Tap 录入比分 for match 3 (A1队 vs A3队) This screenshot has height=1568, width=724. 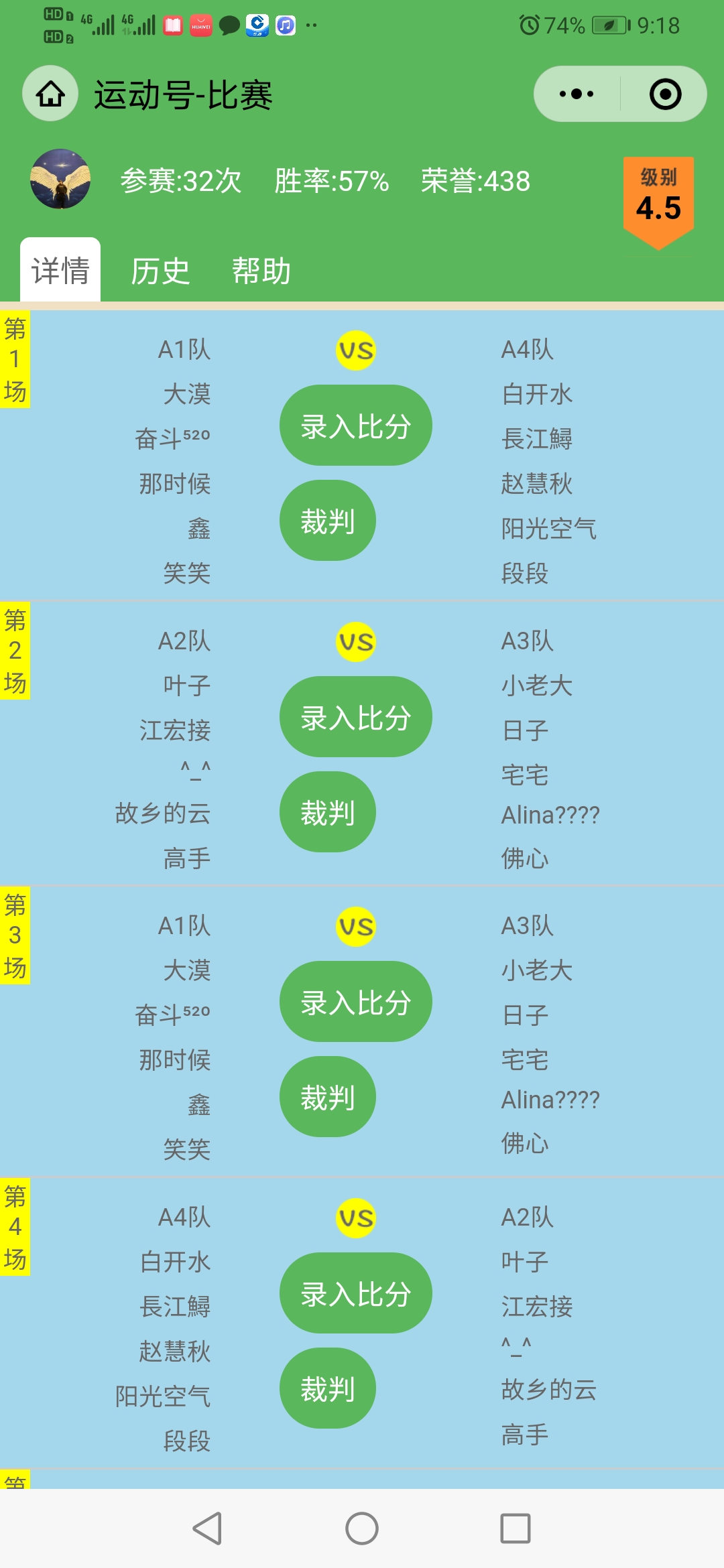point(355,1002)
